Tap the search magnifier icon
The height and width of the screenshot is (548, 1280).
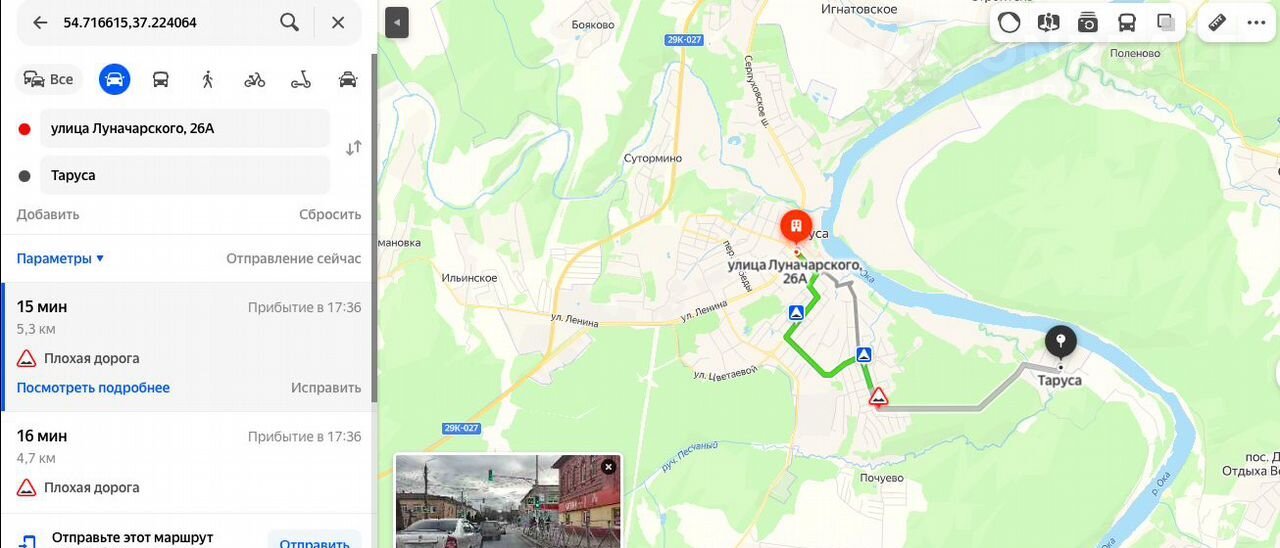click(289, 22)
